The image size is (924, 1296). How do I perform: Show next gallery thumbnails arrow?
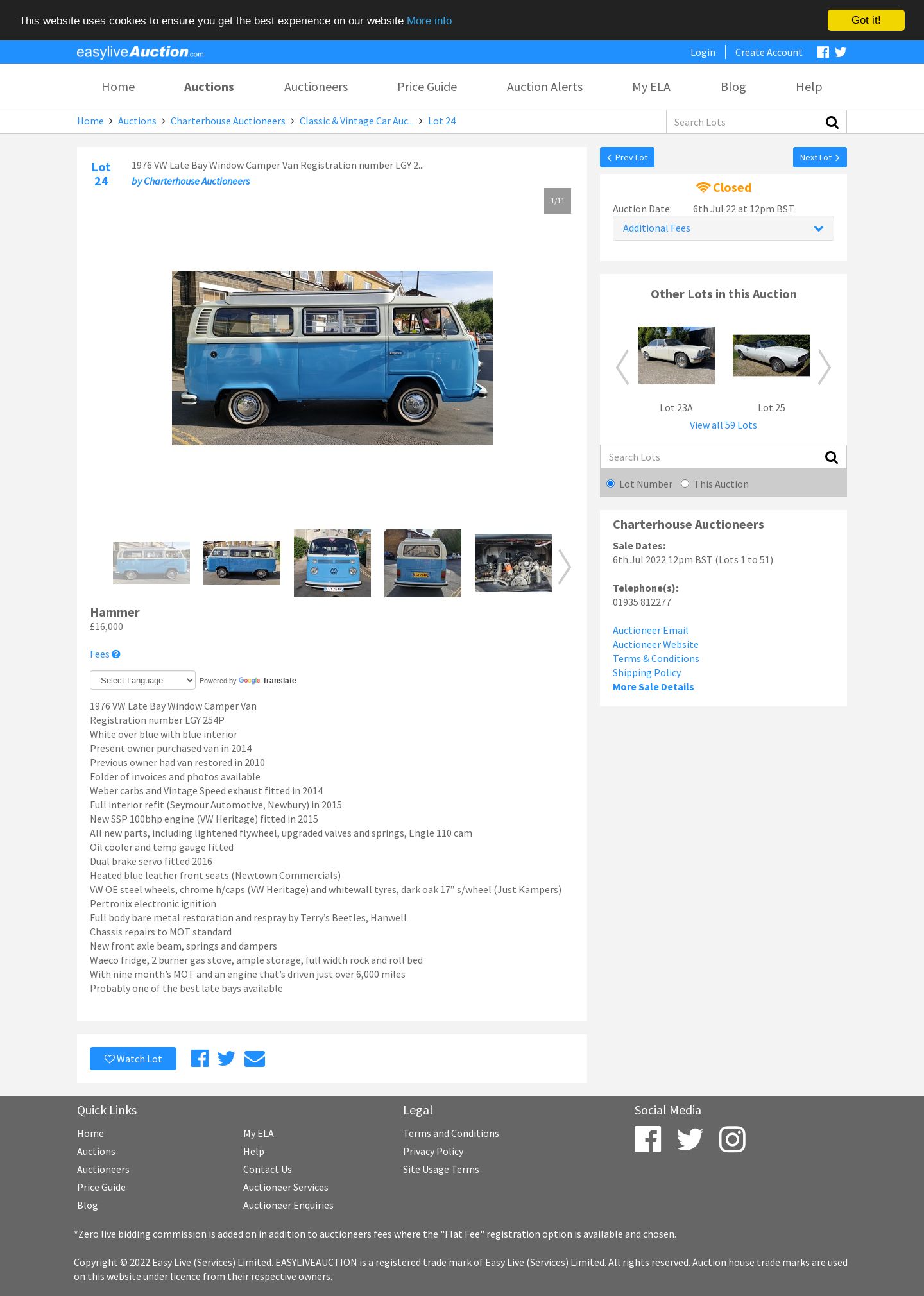click(x=564, y=567)
